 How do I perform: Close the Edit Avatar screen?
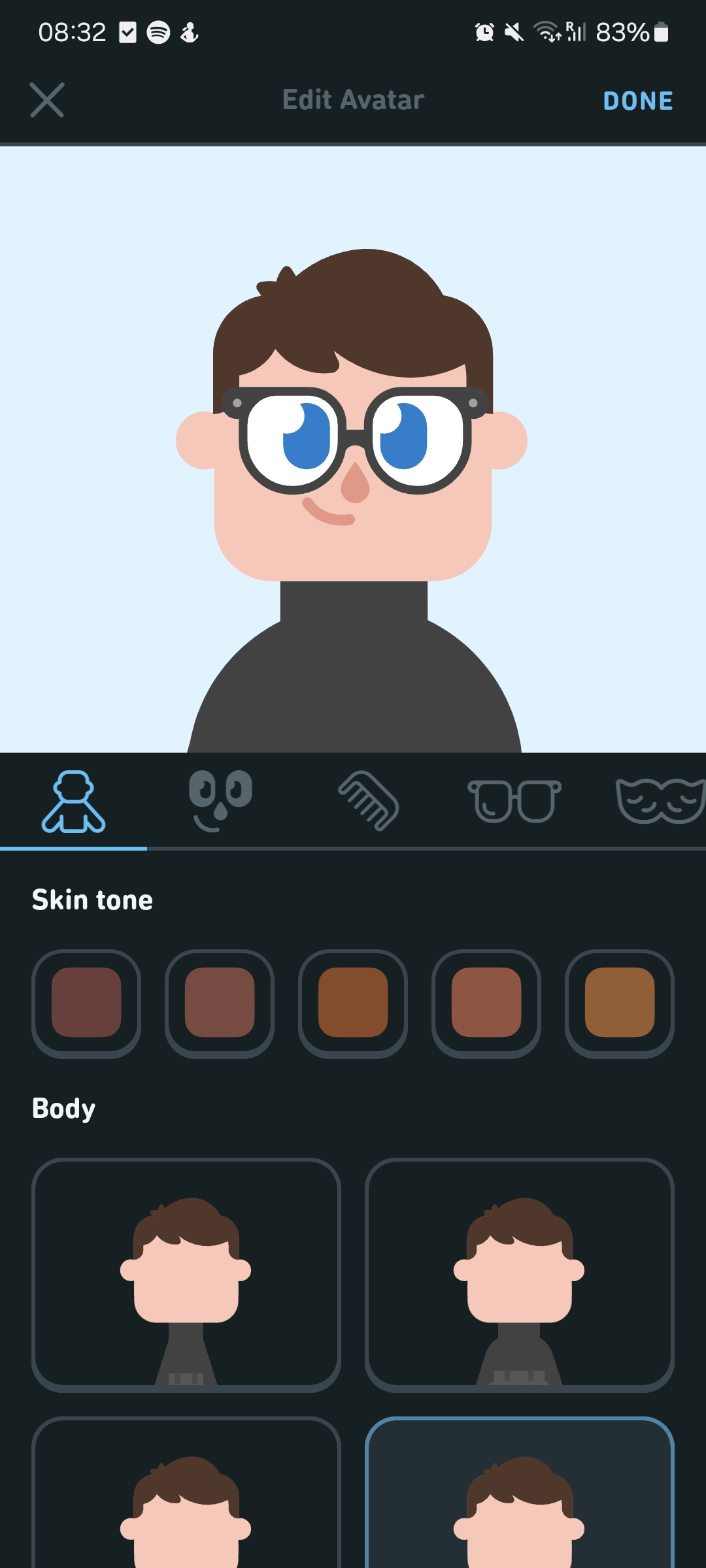[47, 100]
